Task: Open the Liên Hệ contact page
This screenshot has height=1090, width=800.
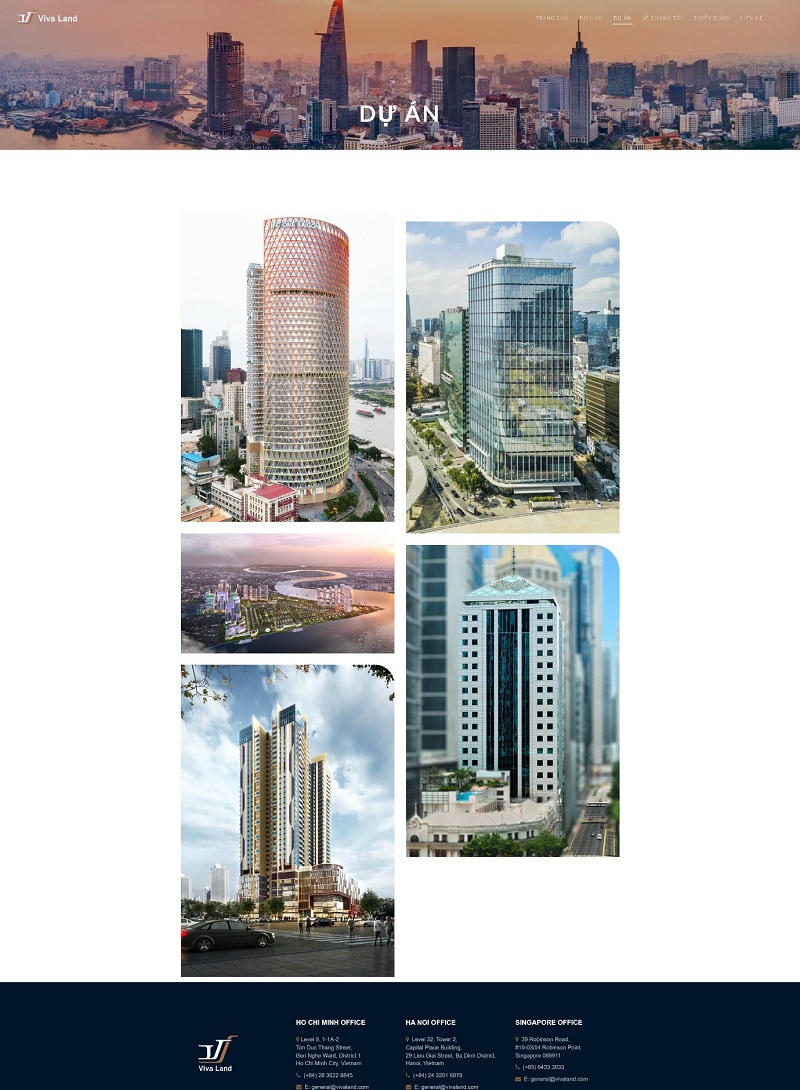Action: click(751, 18)
